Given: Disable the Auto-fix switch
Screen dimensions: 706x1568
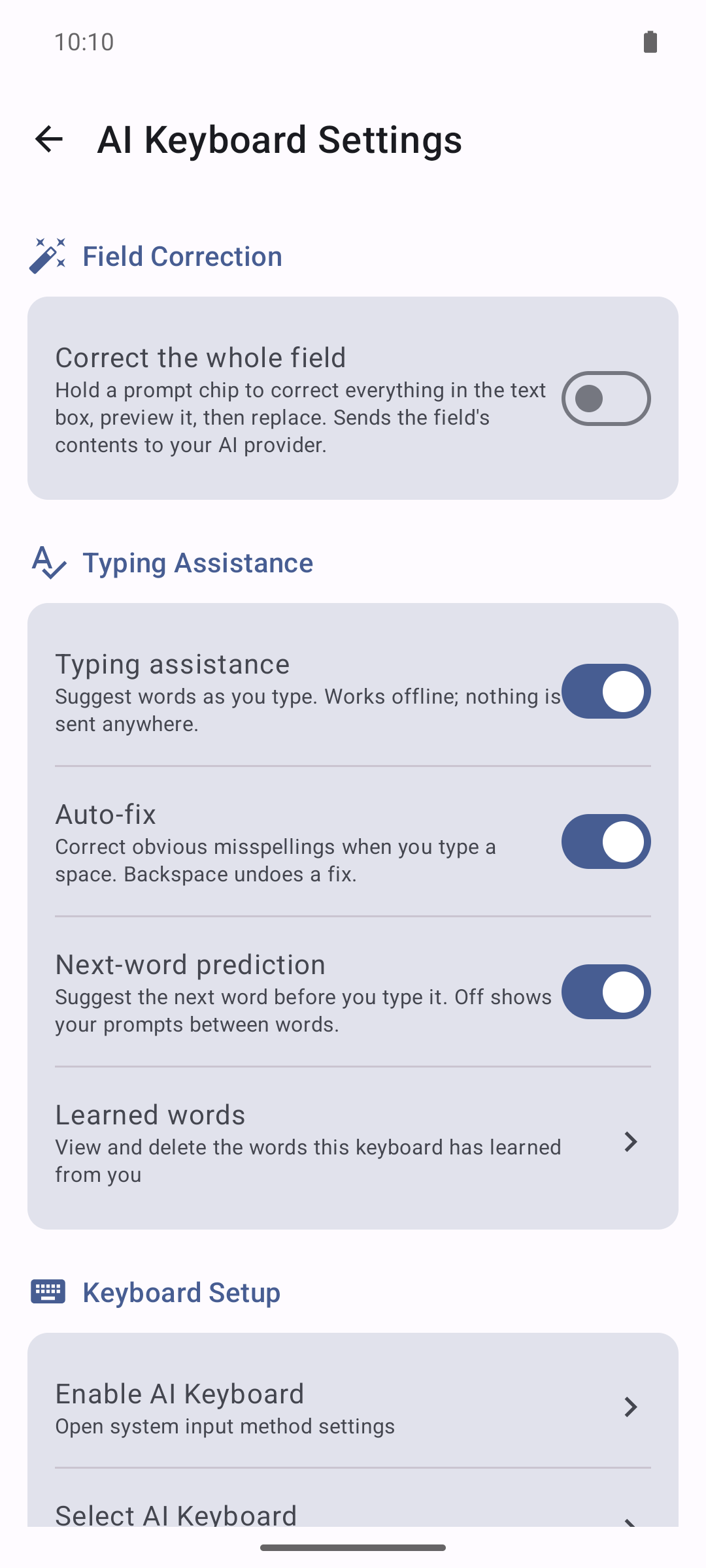Looking at the screenshot, I should (x=606, y=841).
